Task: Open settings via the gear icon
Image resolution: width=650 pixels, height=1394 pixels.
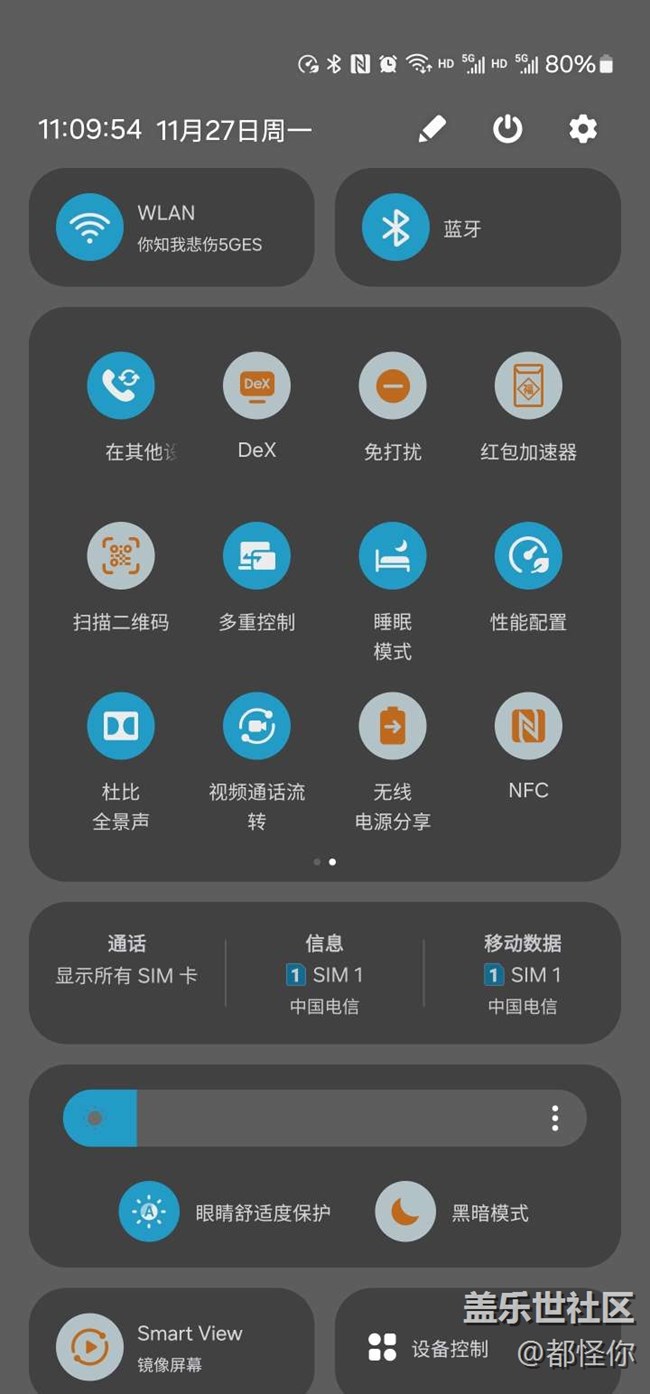Action: pyautogui.click(x=583, y=128)
